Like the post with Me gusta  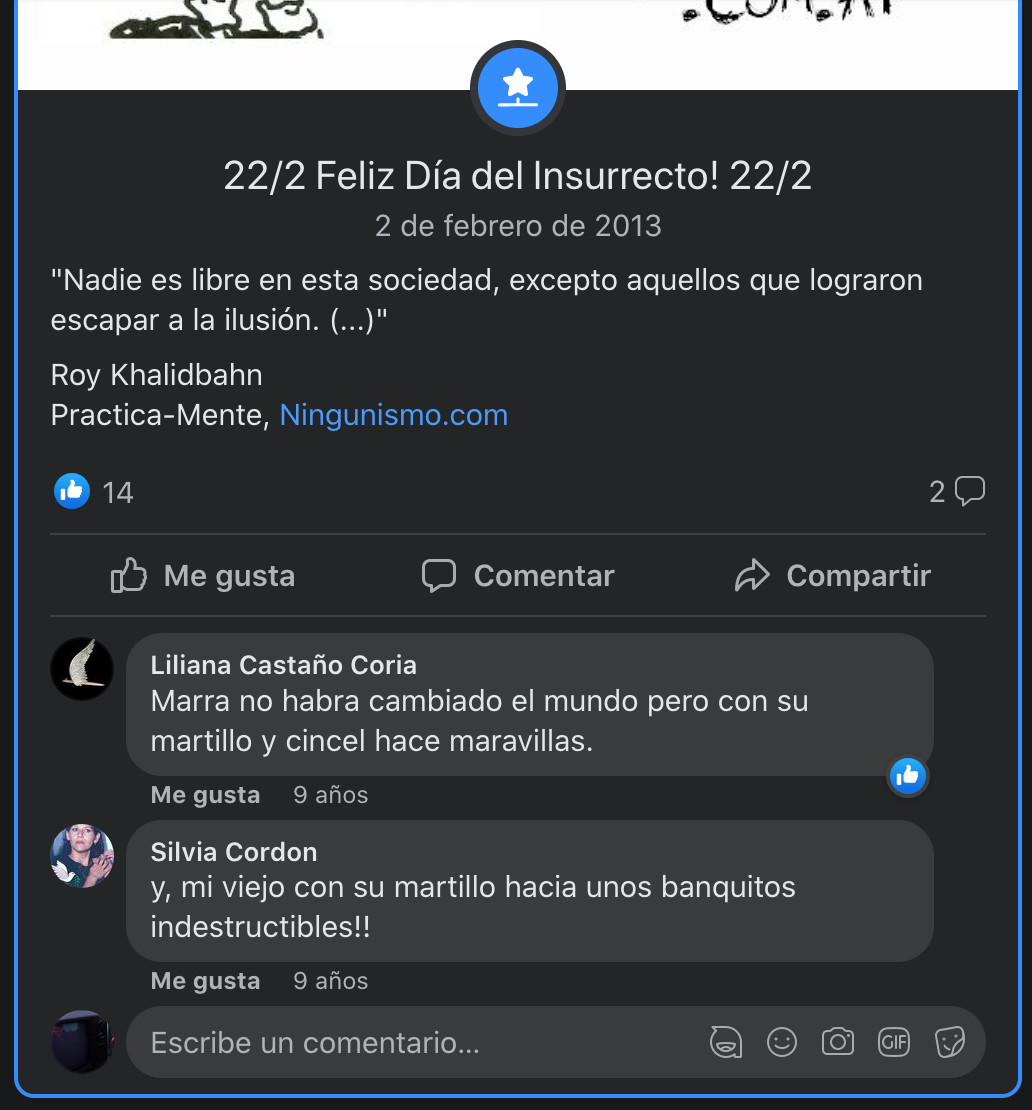(203, 576)
